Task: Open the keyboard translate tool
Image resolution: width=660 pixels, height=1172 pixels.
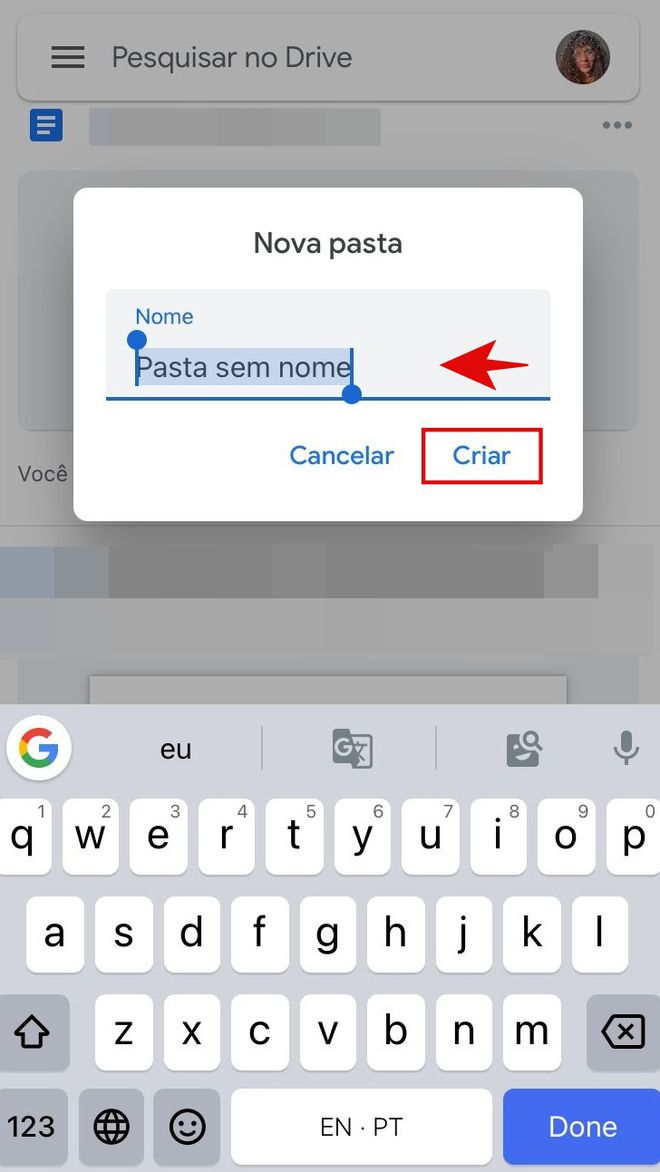Action: [352, 749]
